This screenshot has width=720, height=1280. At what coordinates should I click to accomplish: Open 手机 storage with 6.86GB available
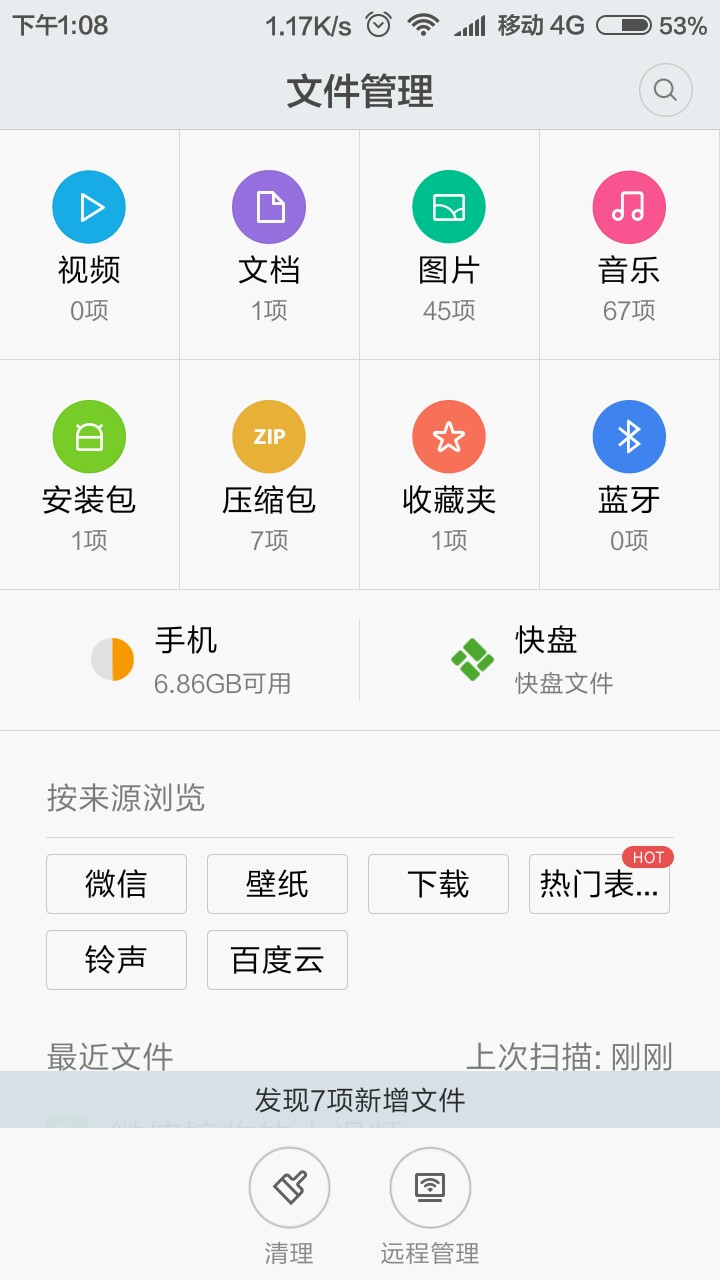coord(190,660)
